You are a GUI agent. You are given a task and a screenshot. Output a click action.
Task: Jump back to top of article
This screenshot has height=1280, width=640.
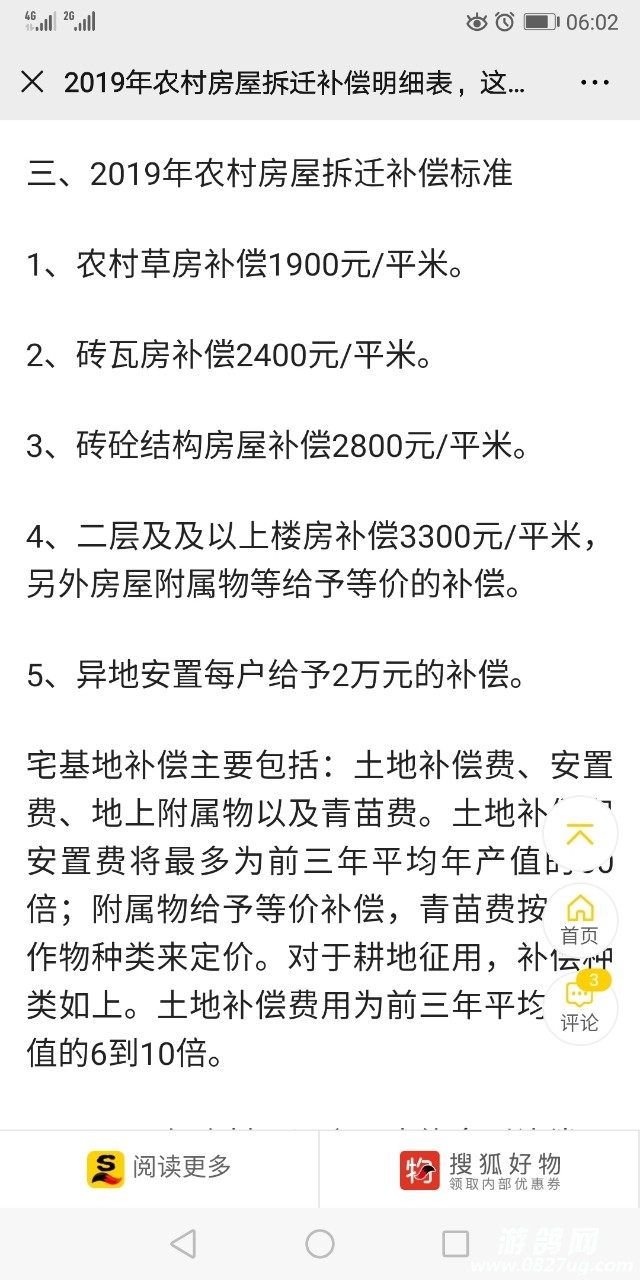pyautogui.click(x=580, y=835)
